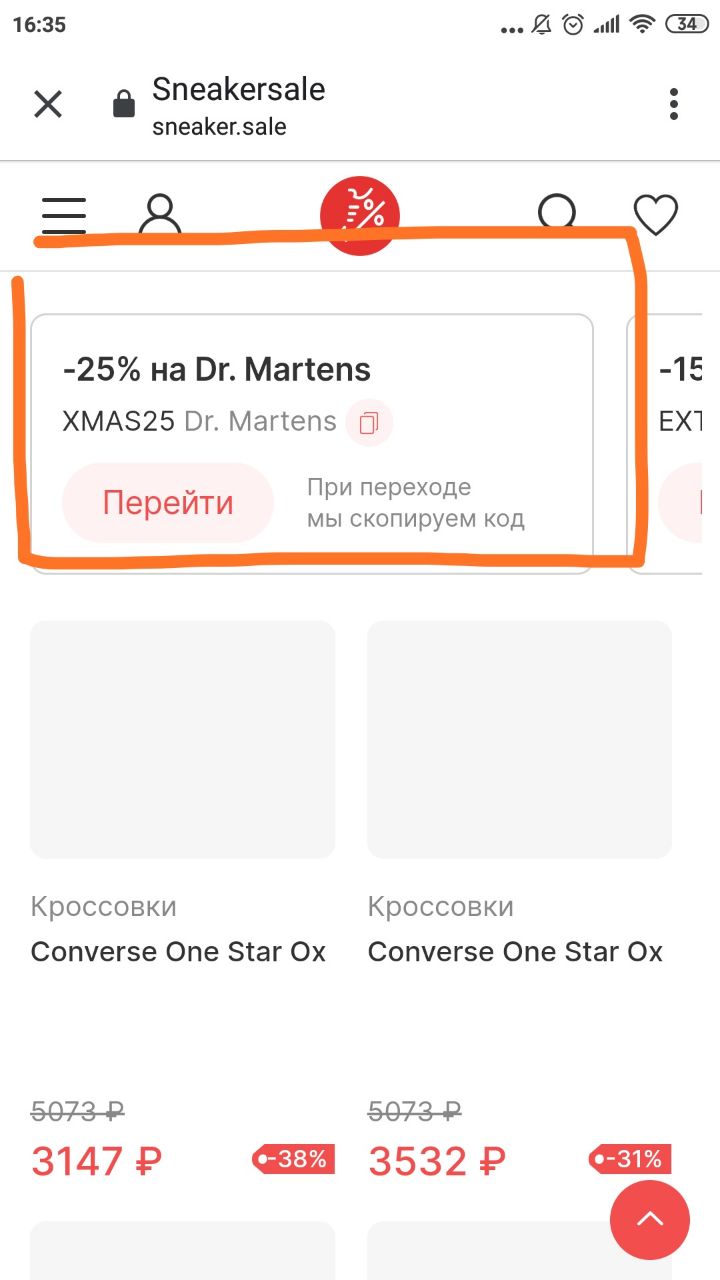Screen dimensions: 720x1280
Task: Open the site search
Action: tap(557, 214)
